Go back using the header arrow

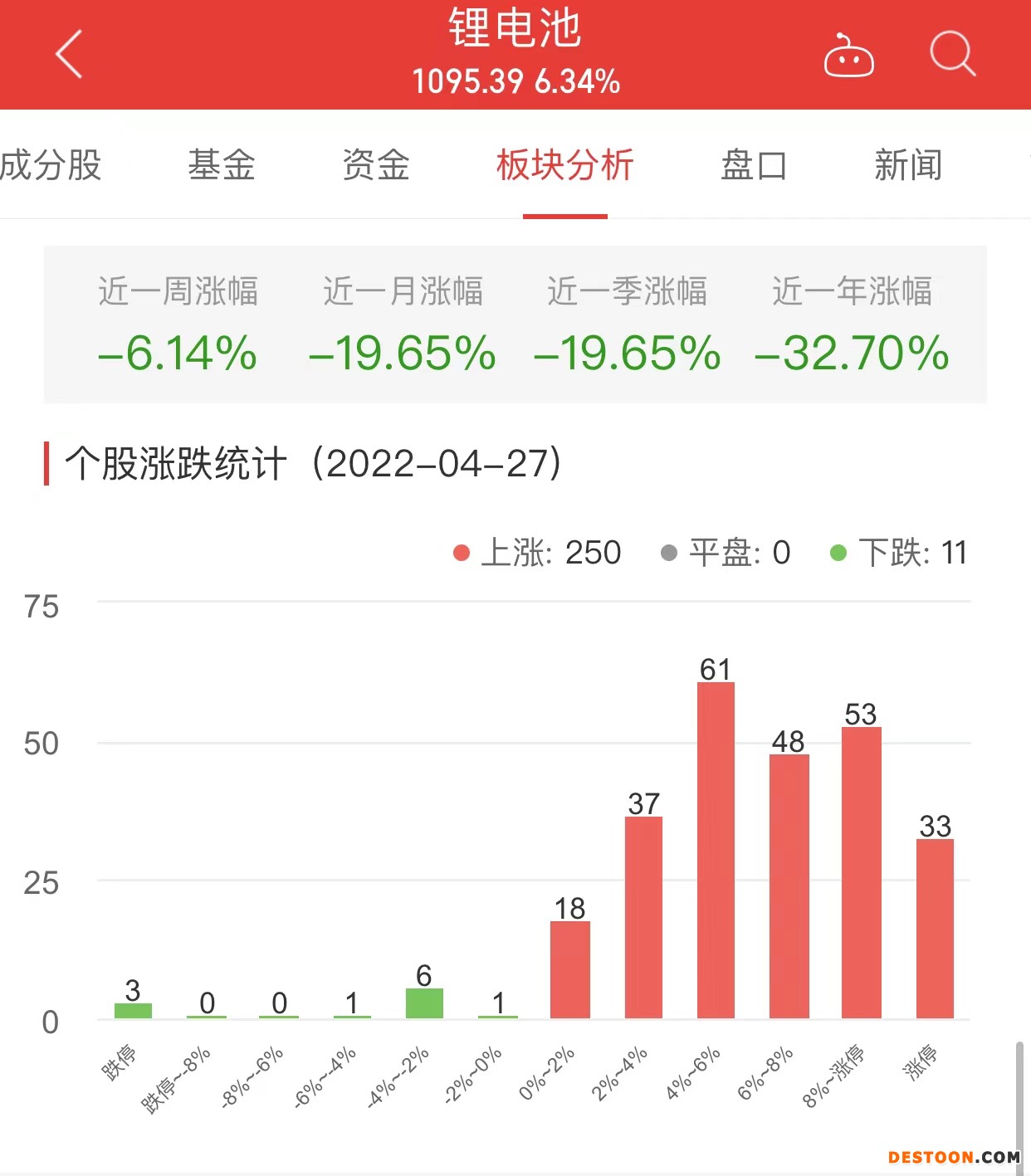click(69, 54)
